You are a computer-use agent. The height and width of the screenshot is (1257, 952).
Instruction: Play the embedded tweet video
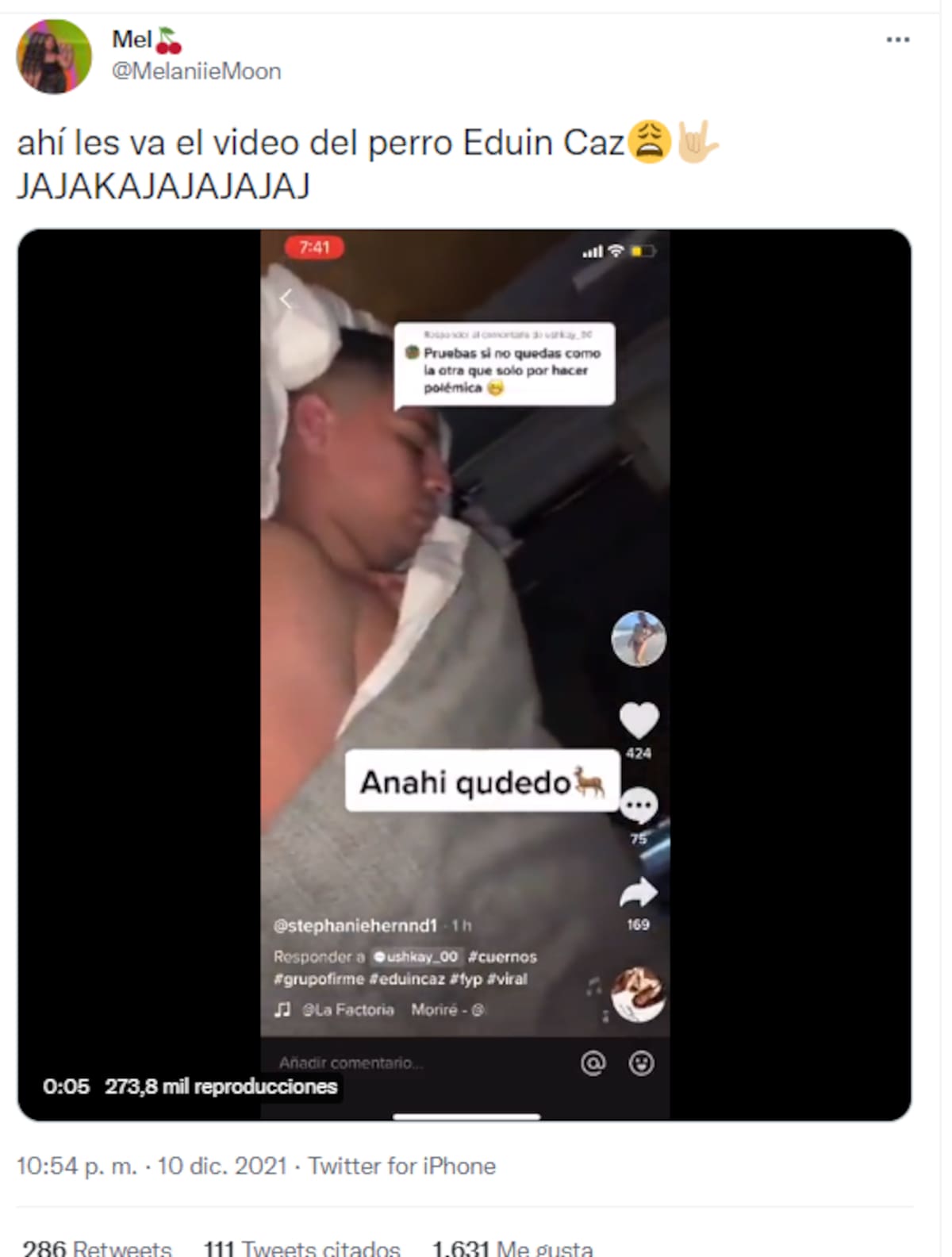[x=464, y=675]
